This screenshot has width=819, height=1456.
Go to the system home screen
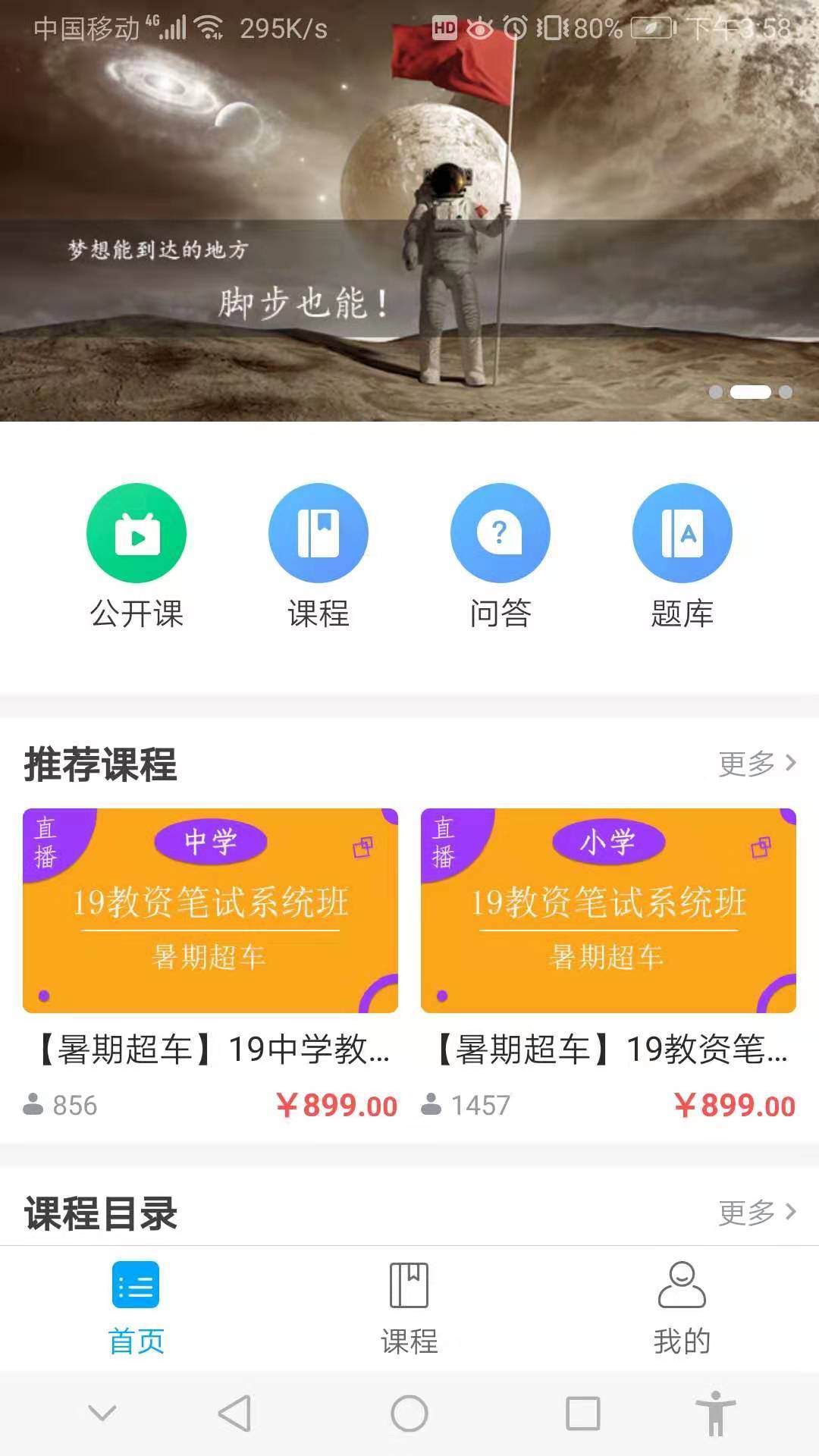click(x=409, y=1414)
